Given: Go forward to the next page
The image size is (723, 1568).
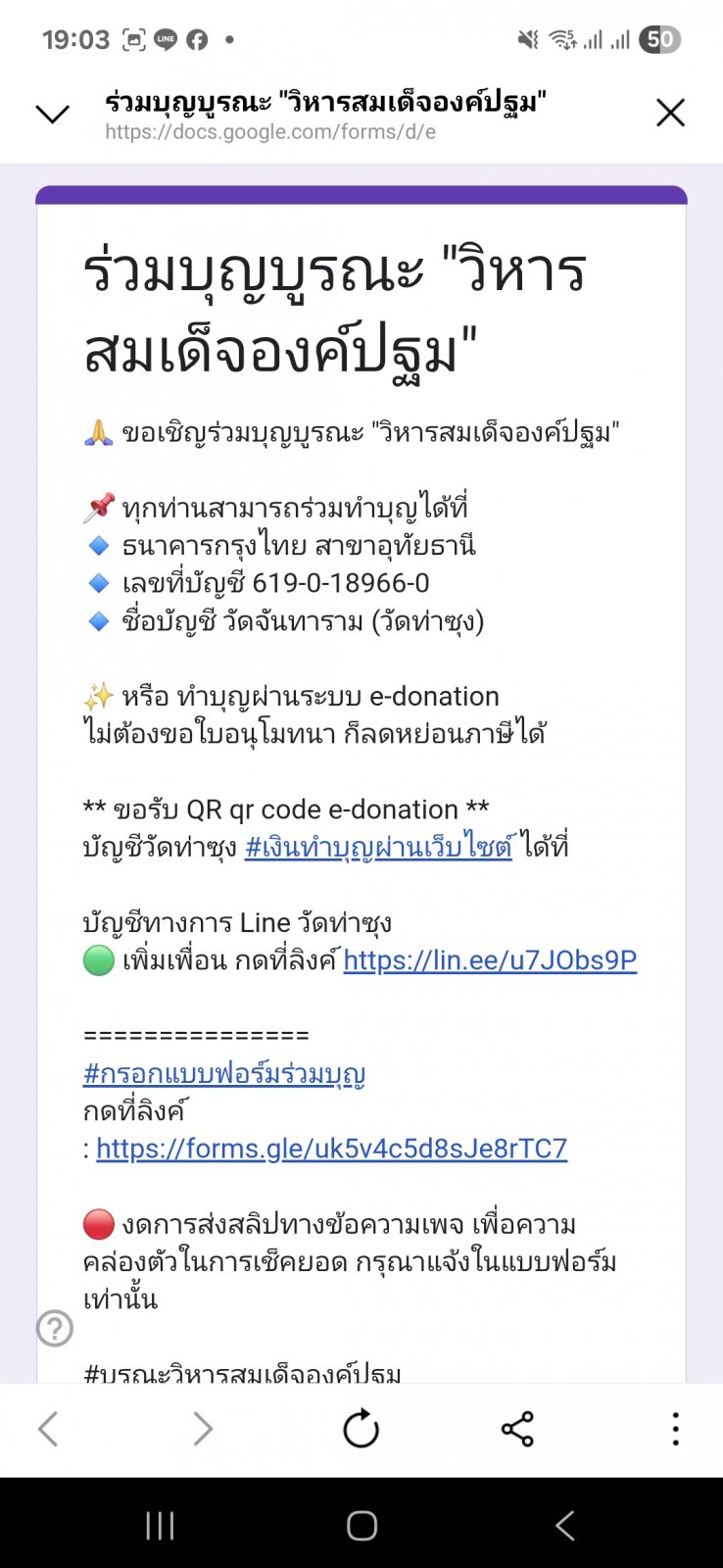Looking at the screenshot, I should [x=203, y=1429].
